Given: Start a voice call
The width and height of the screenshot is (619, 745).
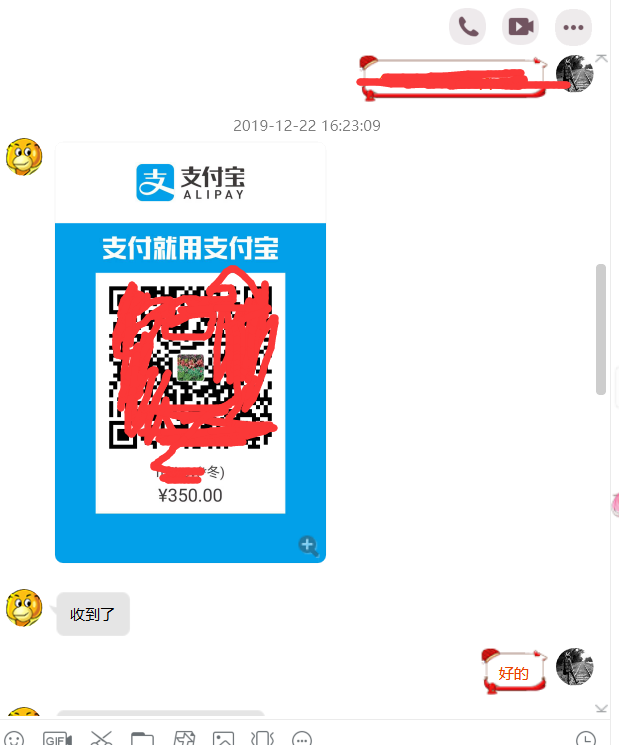Looking at the screenshot, I should [467, 27].
